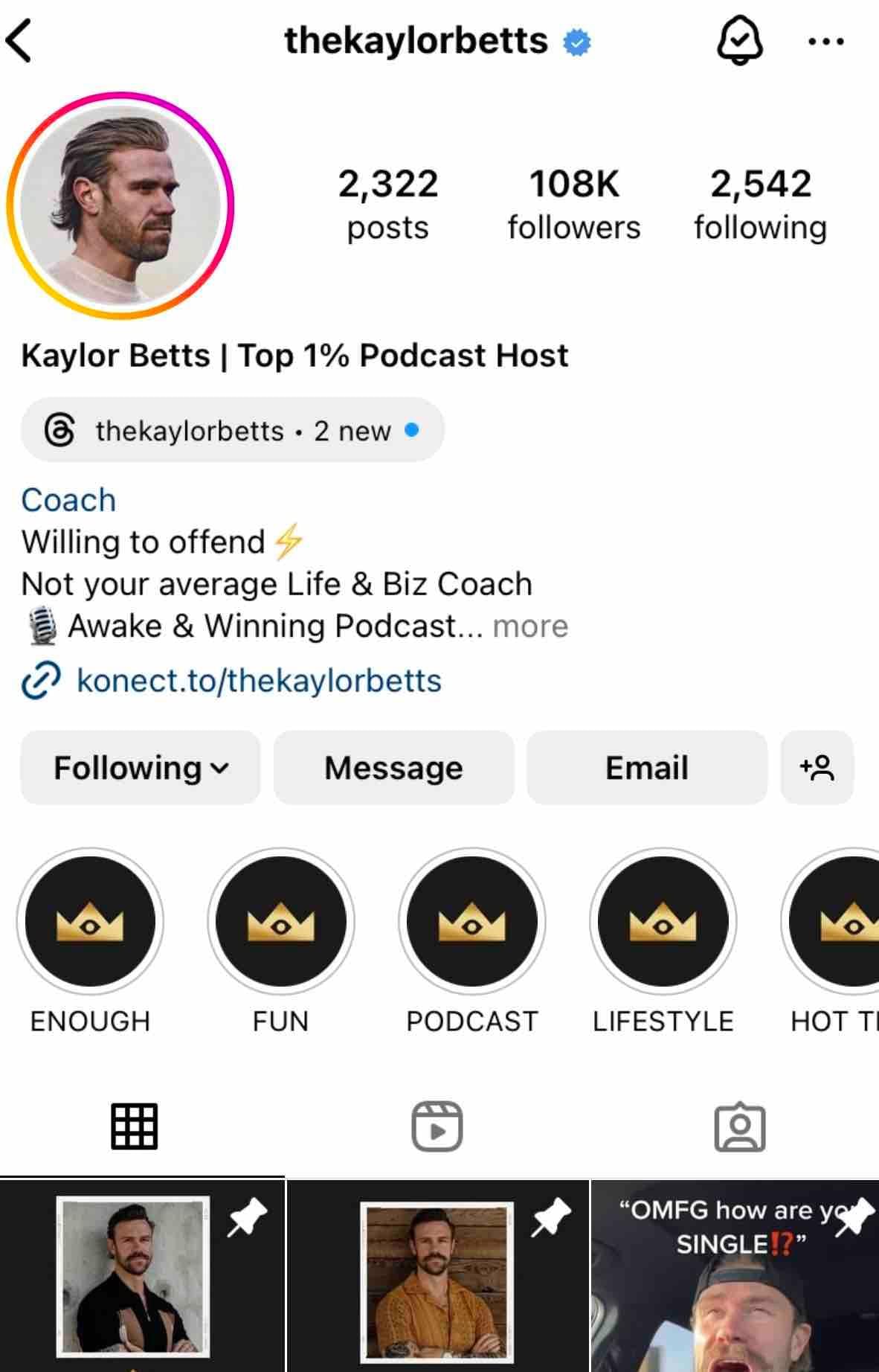
Task: Switch to the tagged photos tab
Action: click(739, 1126)
